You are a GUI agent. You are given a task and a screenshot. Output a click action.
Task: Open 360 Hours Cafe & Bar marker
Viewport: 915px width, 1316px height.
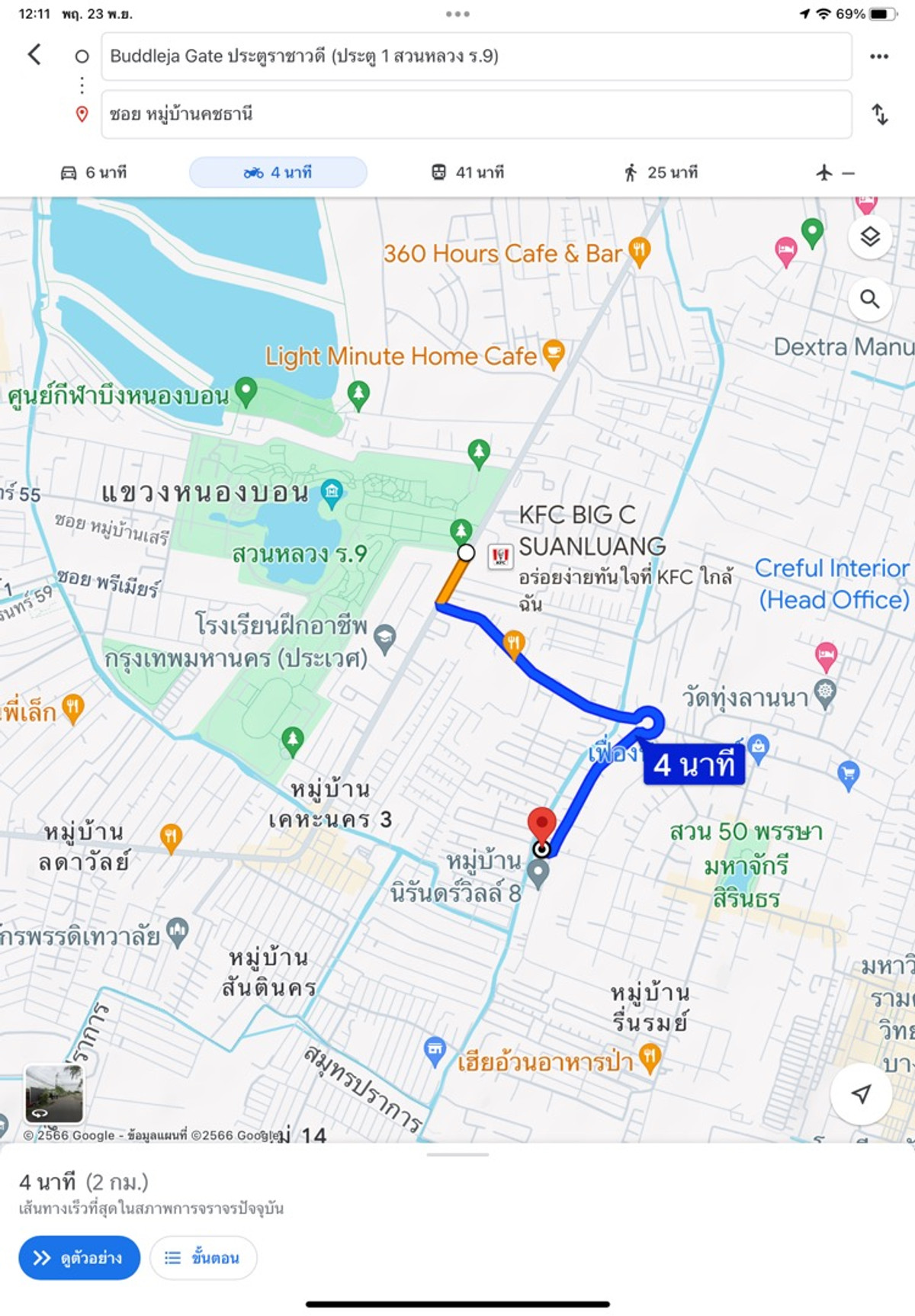[x=639, y=251]
